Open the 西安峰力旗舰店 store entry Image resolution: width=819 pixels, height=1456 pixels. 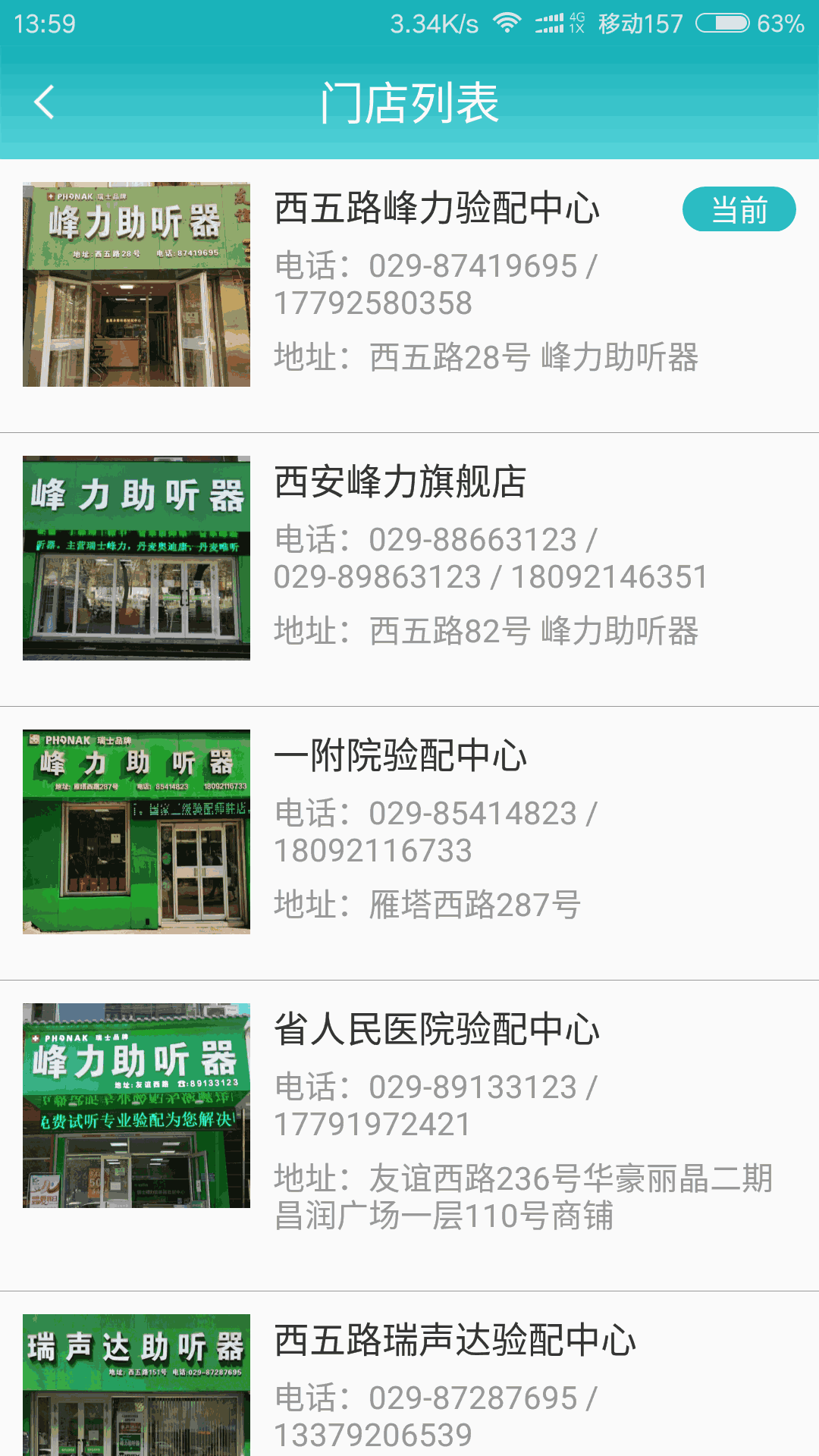(400, 482)
